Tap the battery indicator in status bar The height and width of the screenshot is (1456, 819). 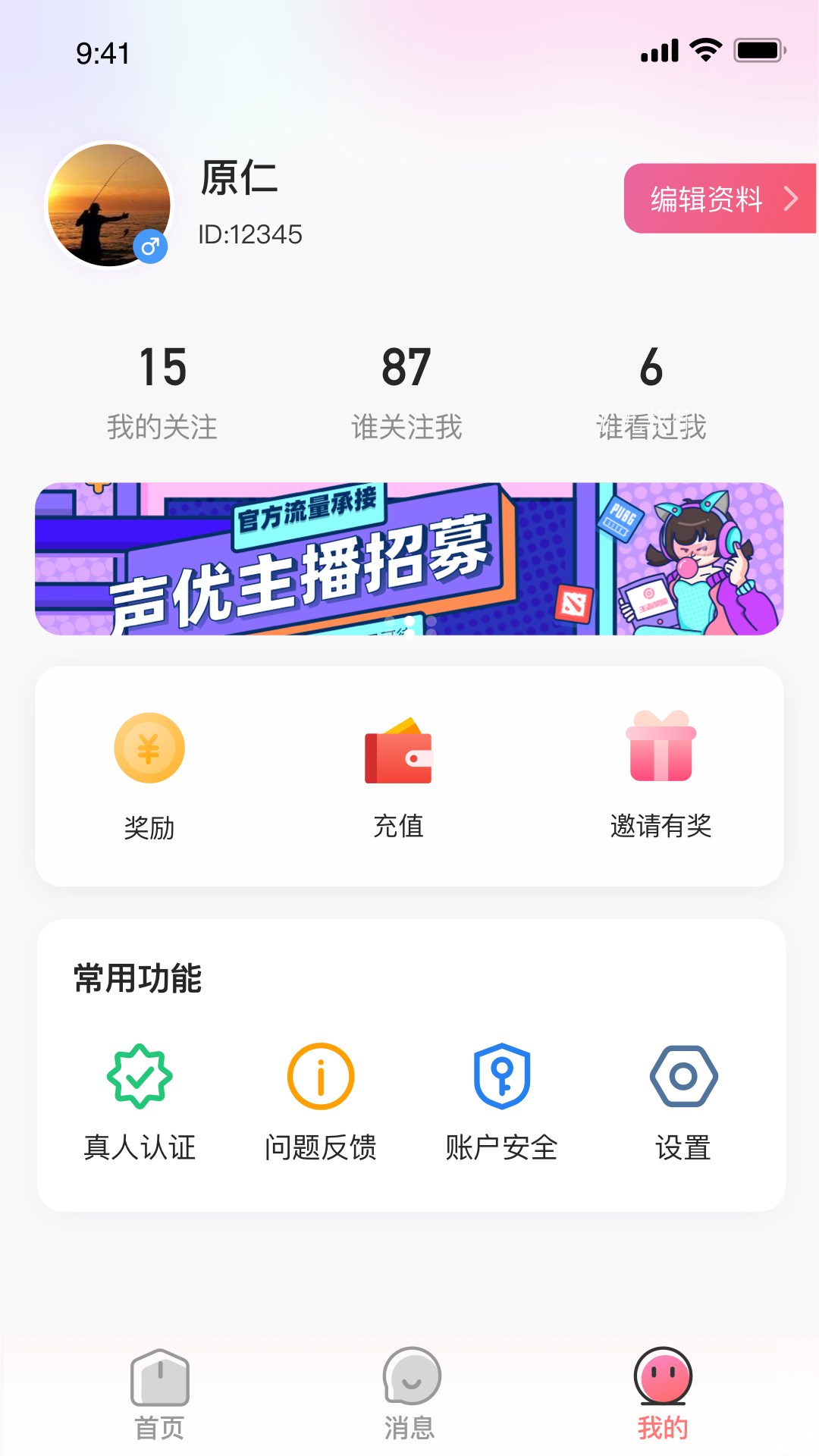[758, 51]
